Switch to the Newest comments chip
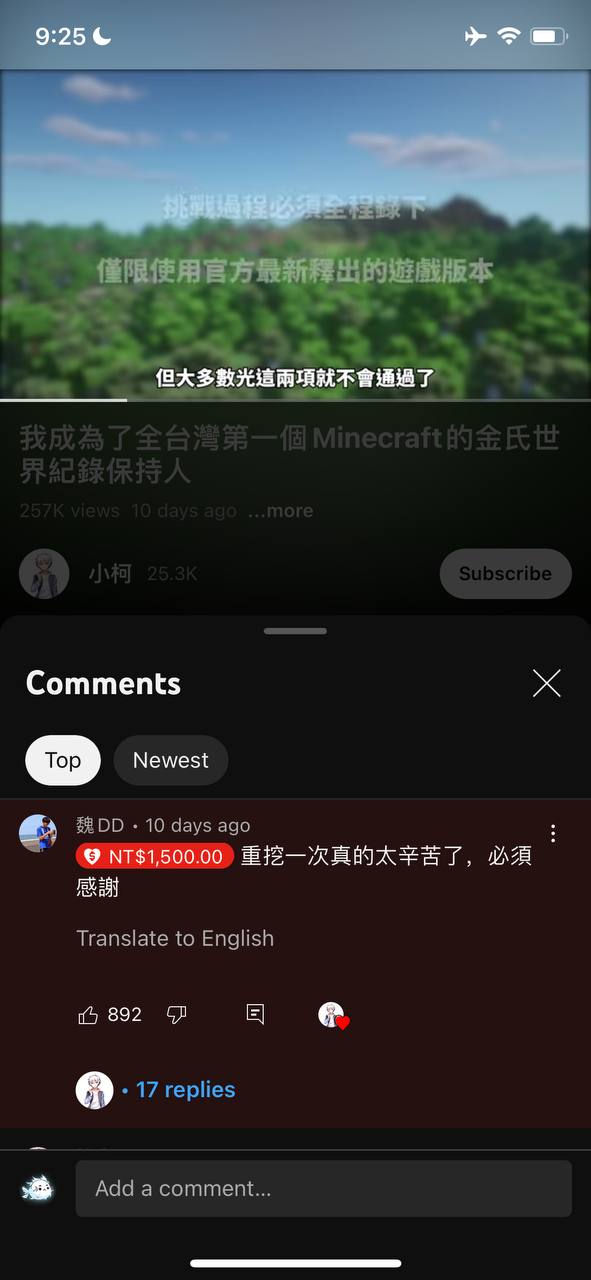 [171, 760]
